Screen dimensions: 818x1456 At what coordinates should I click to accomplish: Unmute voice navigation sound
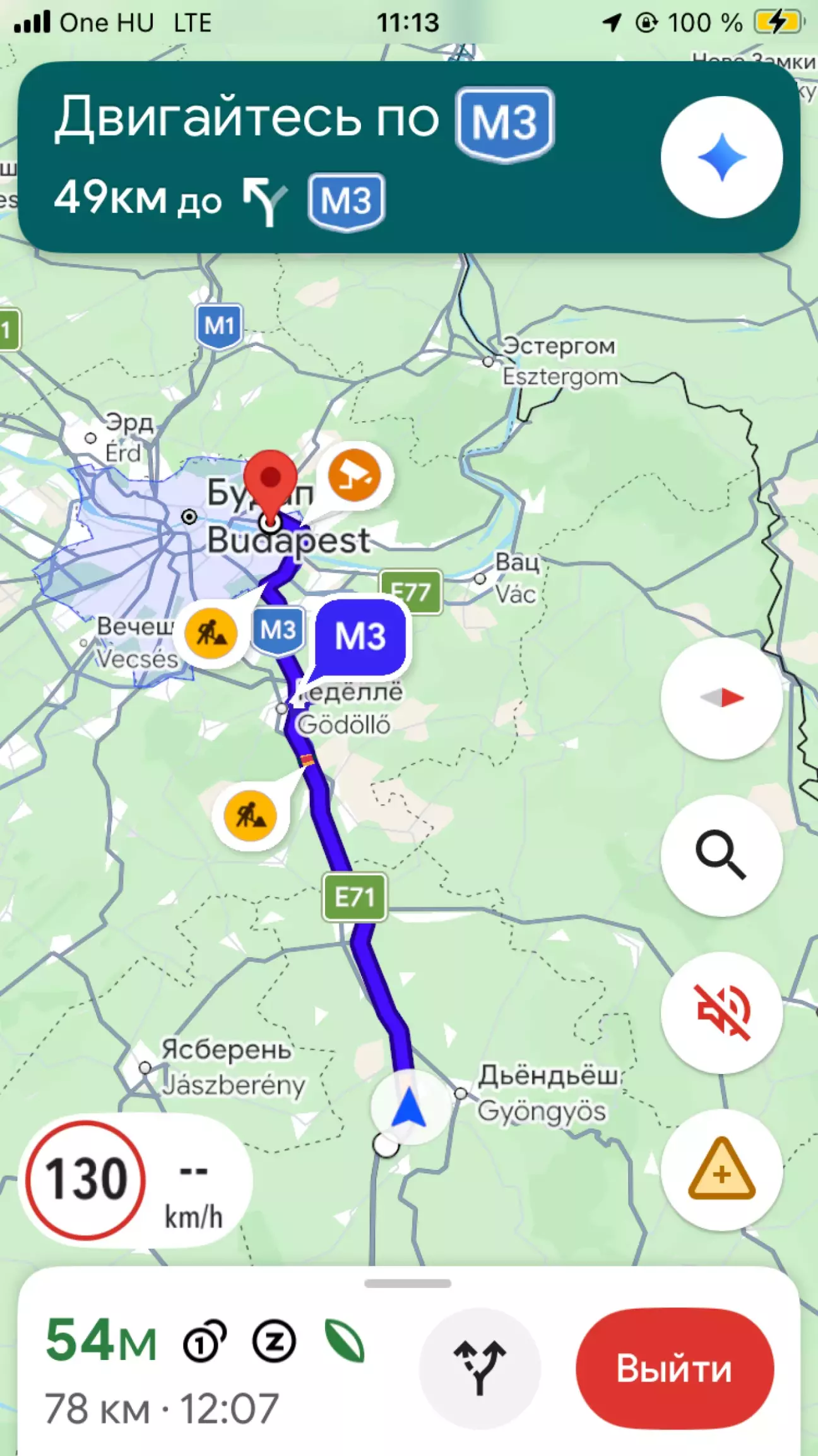pyautogui.click(x=721, y=1013)
